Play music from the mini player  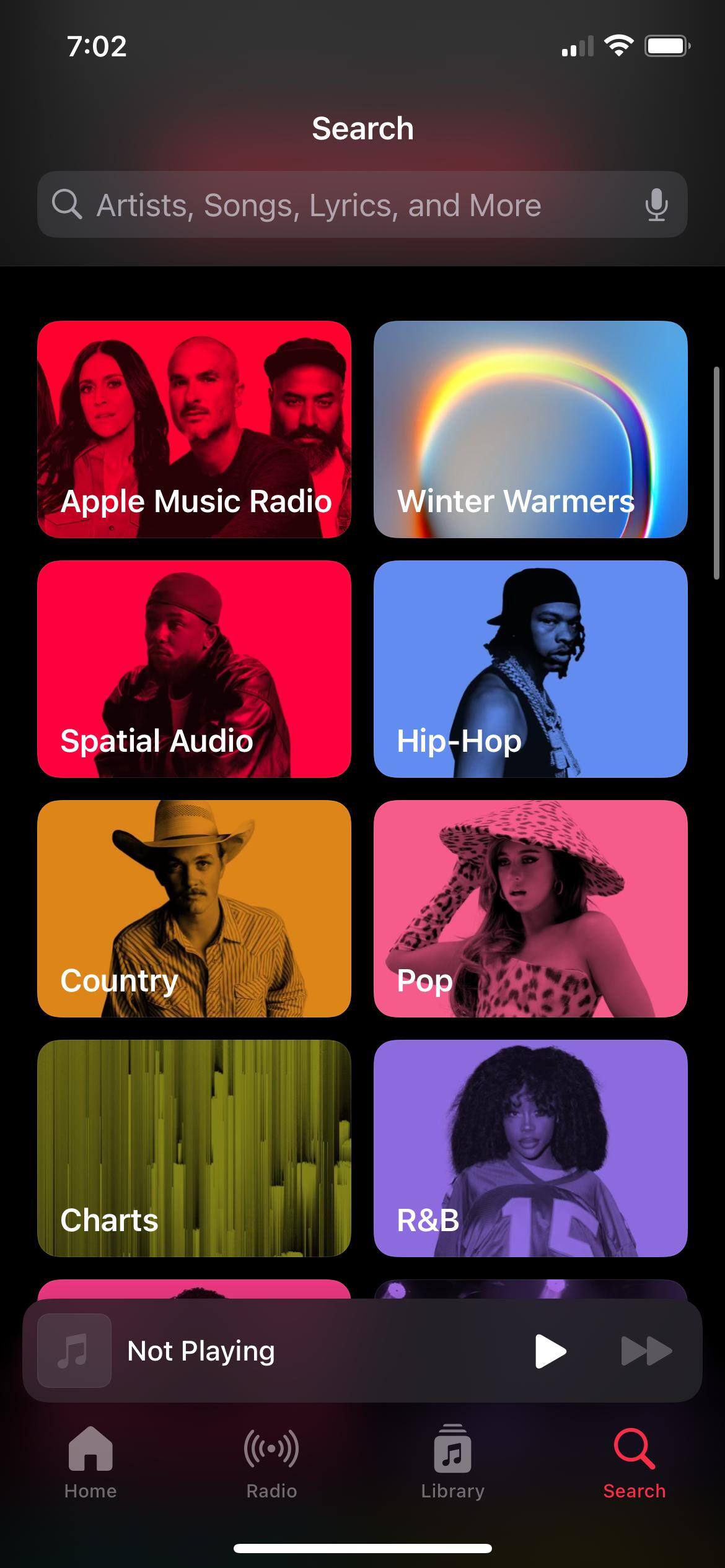click(550, 1351)
